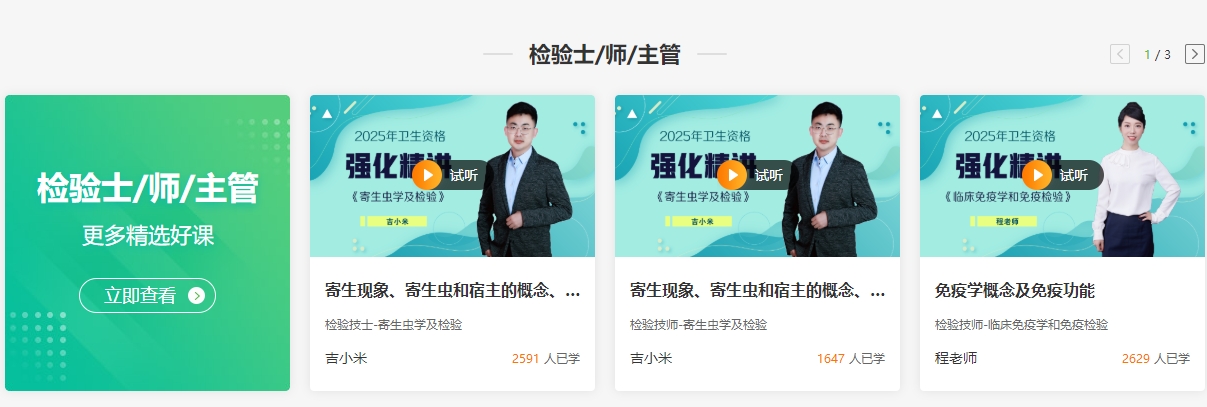
Task: Play the 试听 preview on 临床免疫学和免疫检验
Action: [1038, 175]
